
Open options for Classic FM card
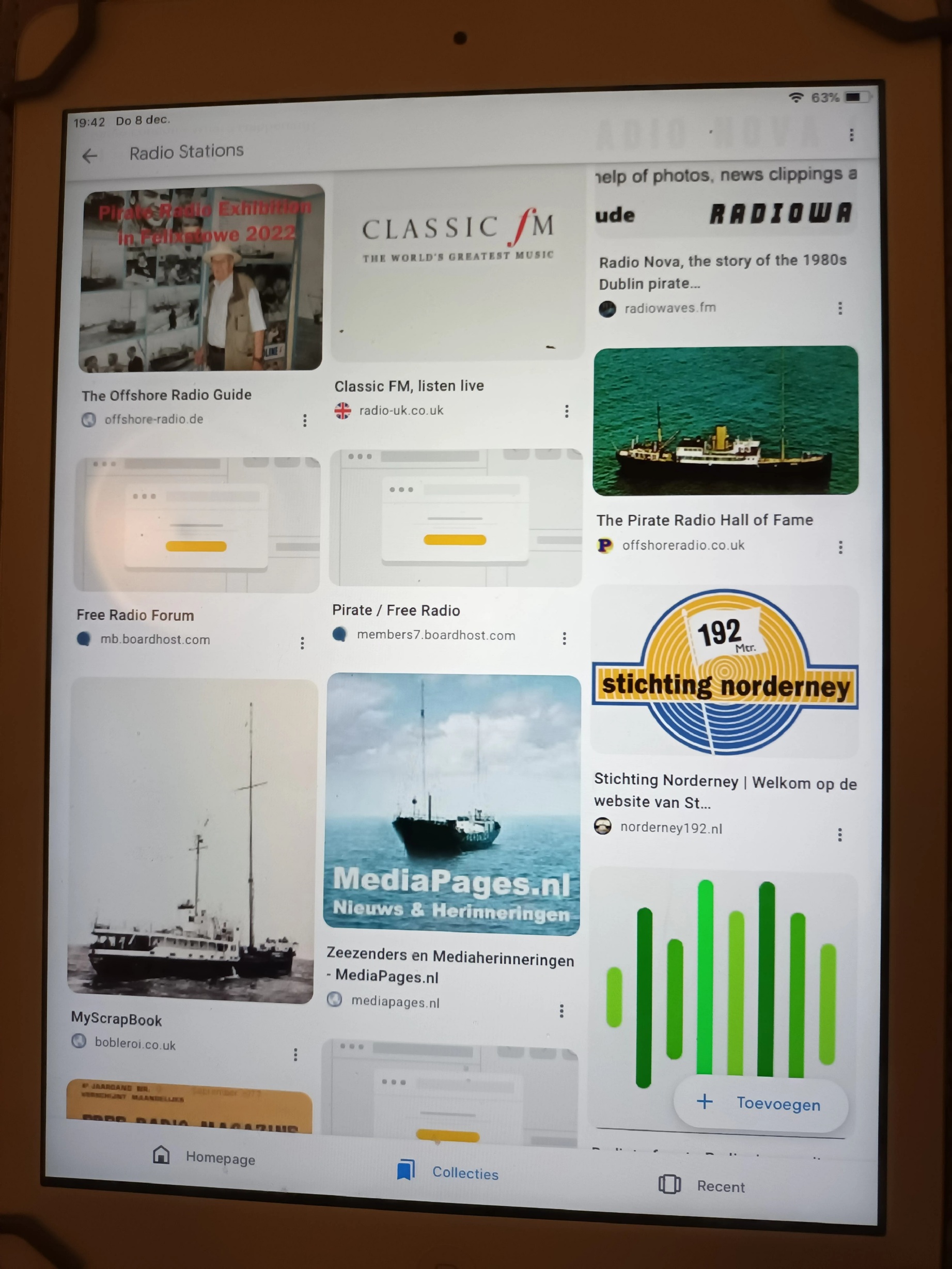coord(566,411)
